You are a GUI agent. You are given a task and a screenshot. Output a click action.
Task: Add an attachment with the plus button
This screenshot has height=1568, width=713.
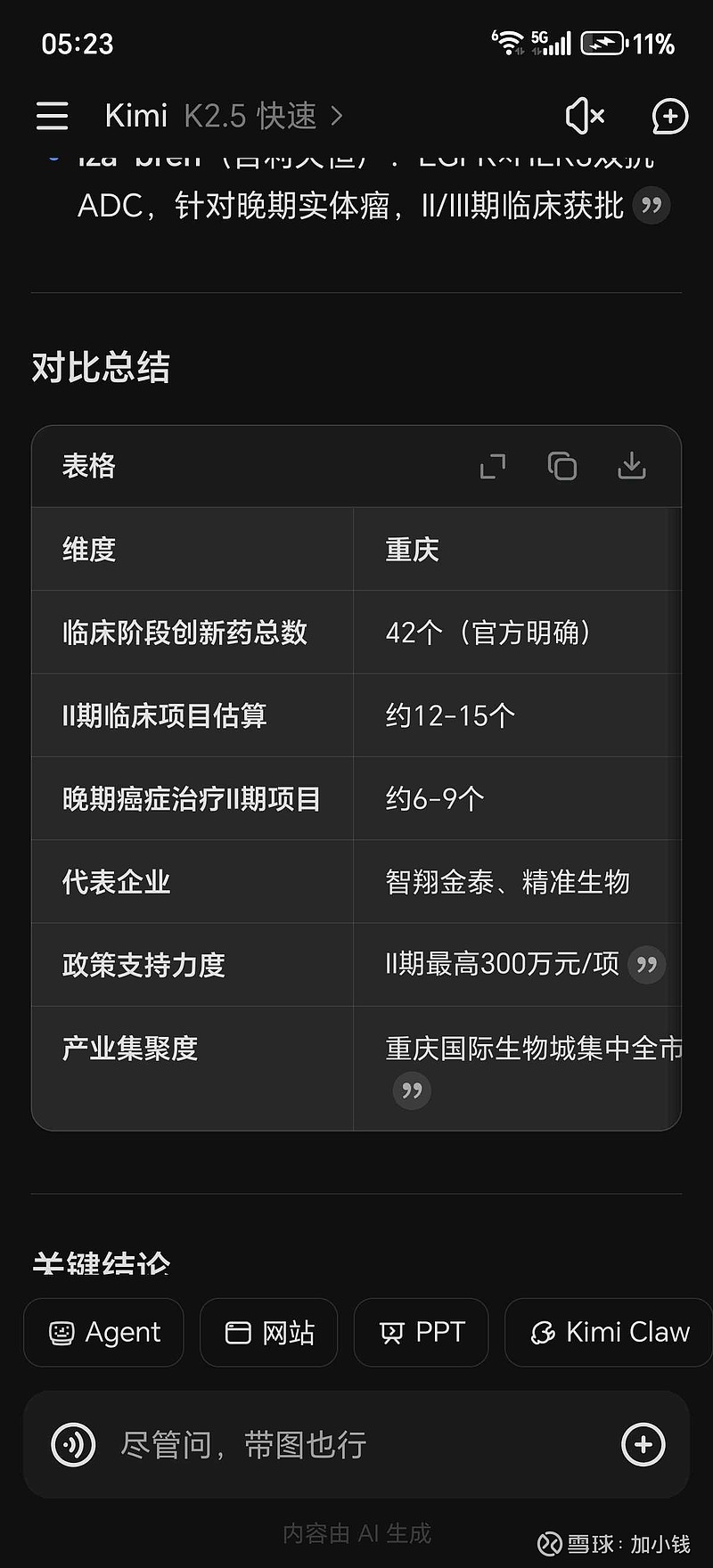coord(642,1445)
